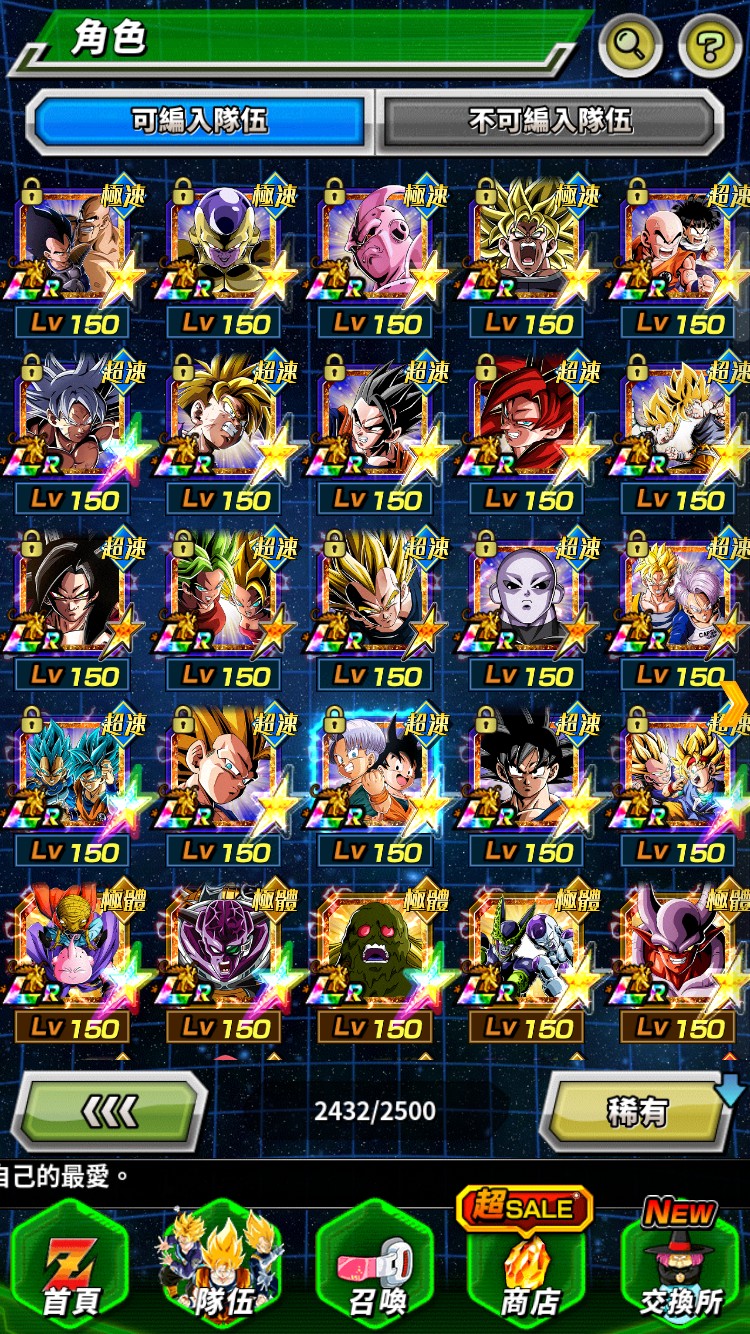Switch to 可編入隊伍 tab
This screenshot has height=1334, width=750.
pyautogui.click(x=200, y=122)
